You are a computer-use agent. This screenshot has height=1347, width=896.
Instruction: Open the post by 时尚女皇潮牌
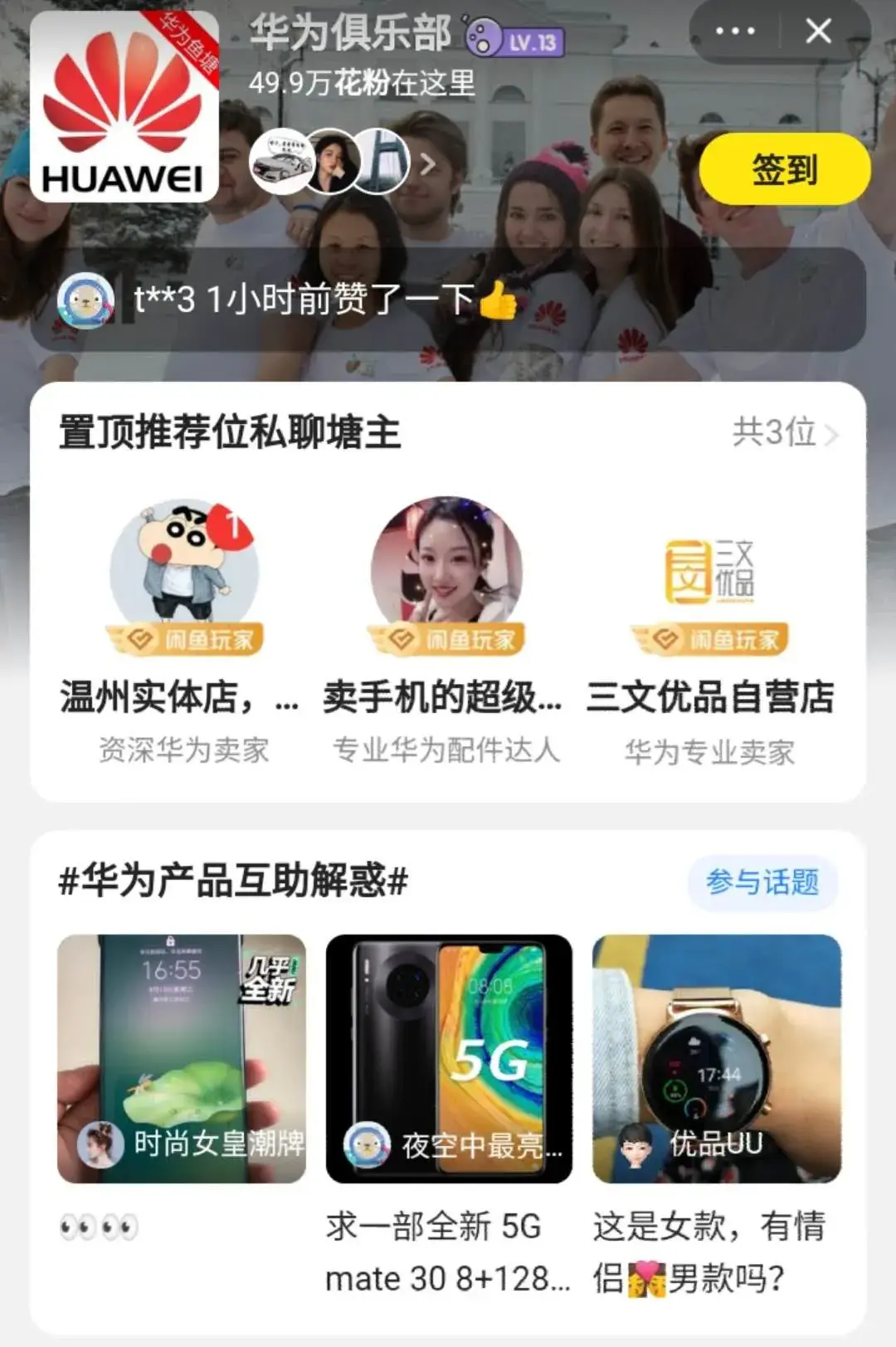(182, 1058)
